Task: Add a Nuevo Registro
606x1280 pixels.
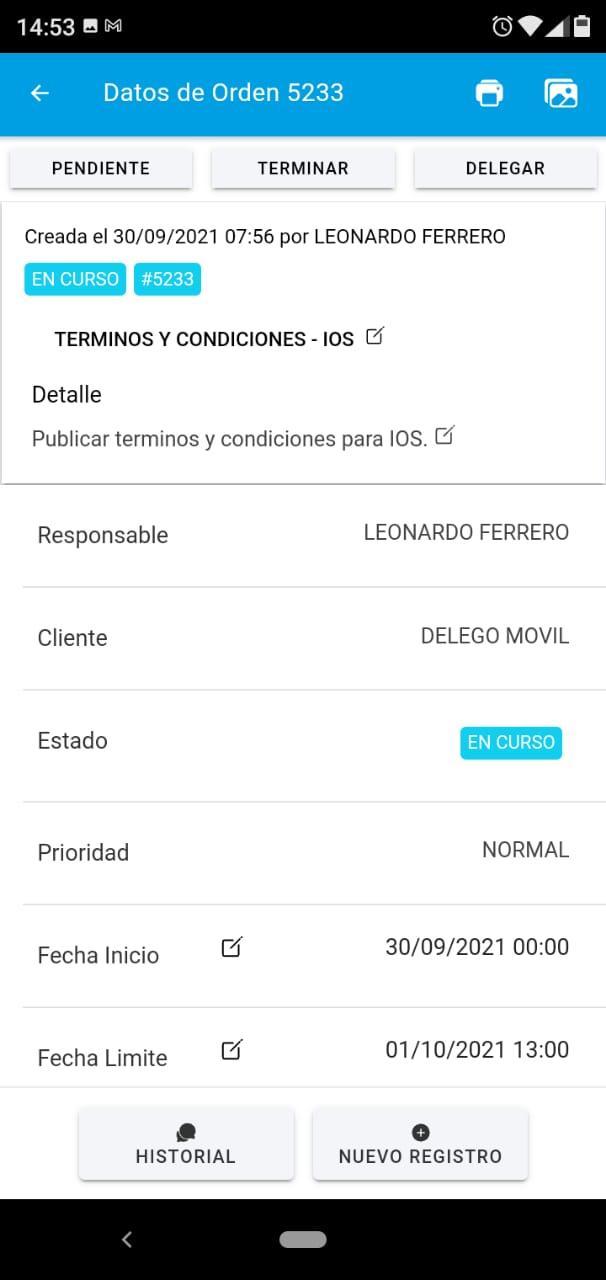Action: [420, 1144]
